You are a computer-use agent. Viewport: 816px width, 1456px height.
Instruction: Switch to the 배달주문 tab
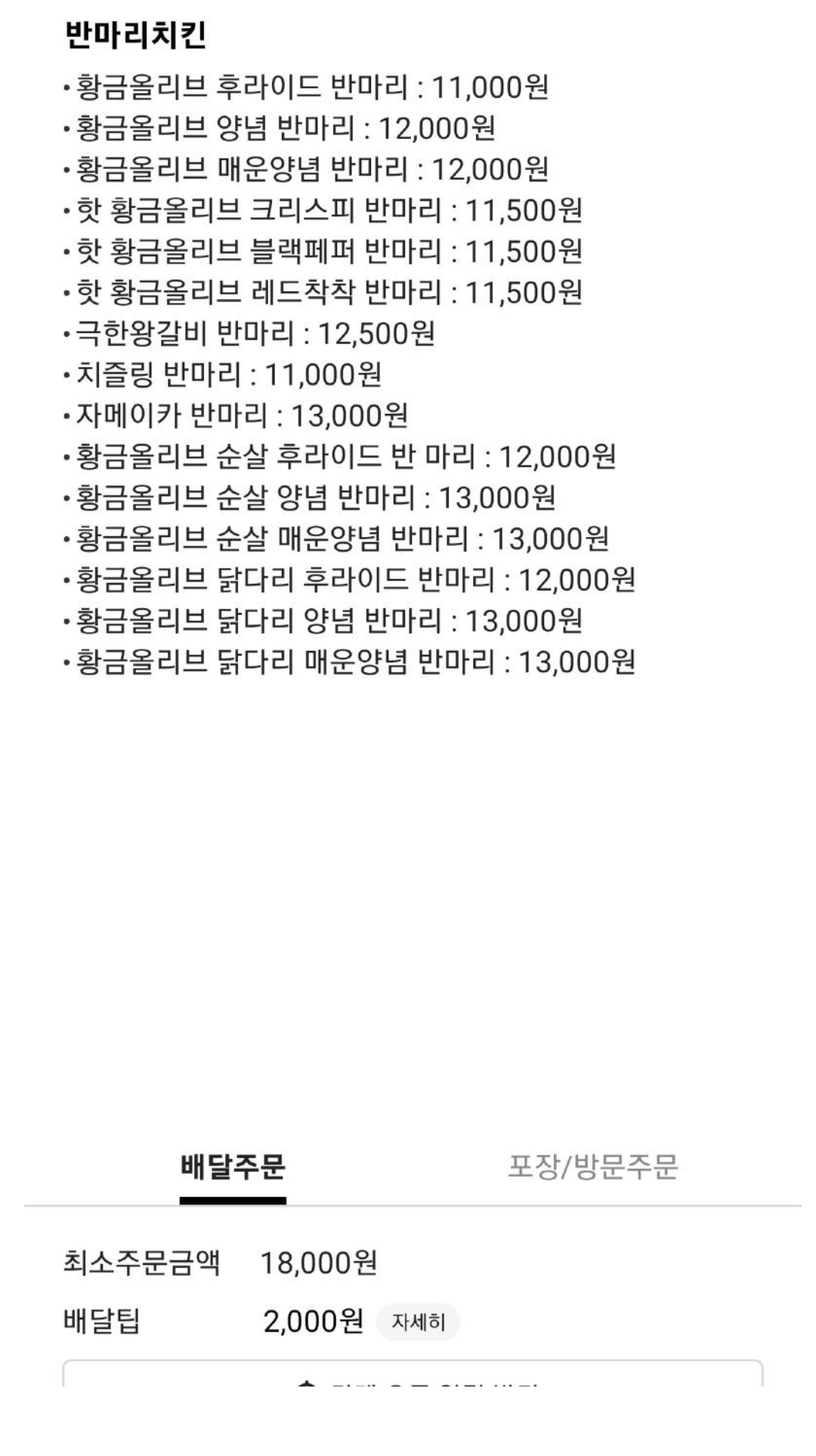pos(233,1167)
